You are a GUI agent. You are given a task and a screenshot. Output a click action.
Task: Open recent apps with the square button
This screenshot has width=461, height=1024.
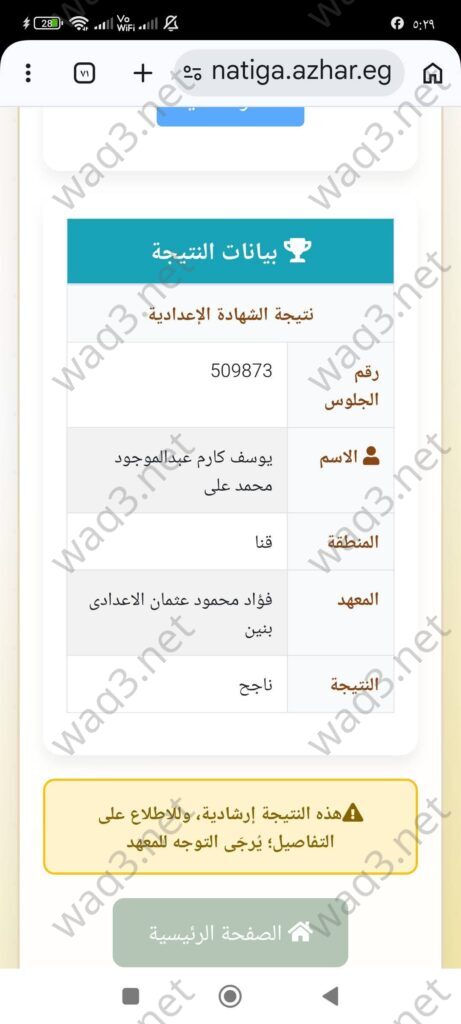tap(131, 995)
